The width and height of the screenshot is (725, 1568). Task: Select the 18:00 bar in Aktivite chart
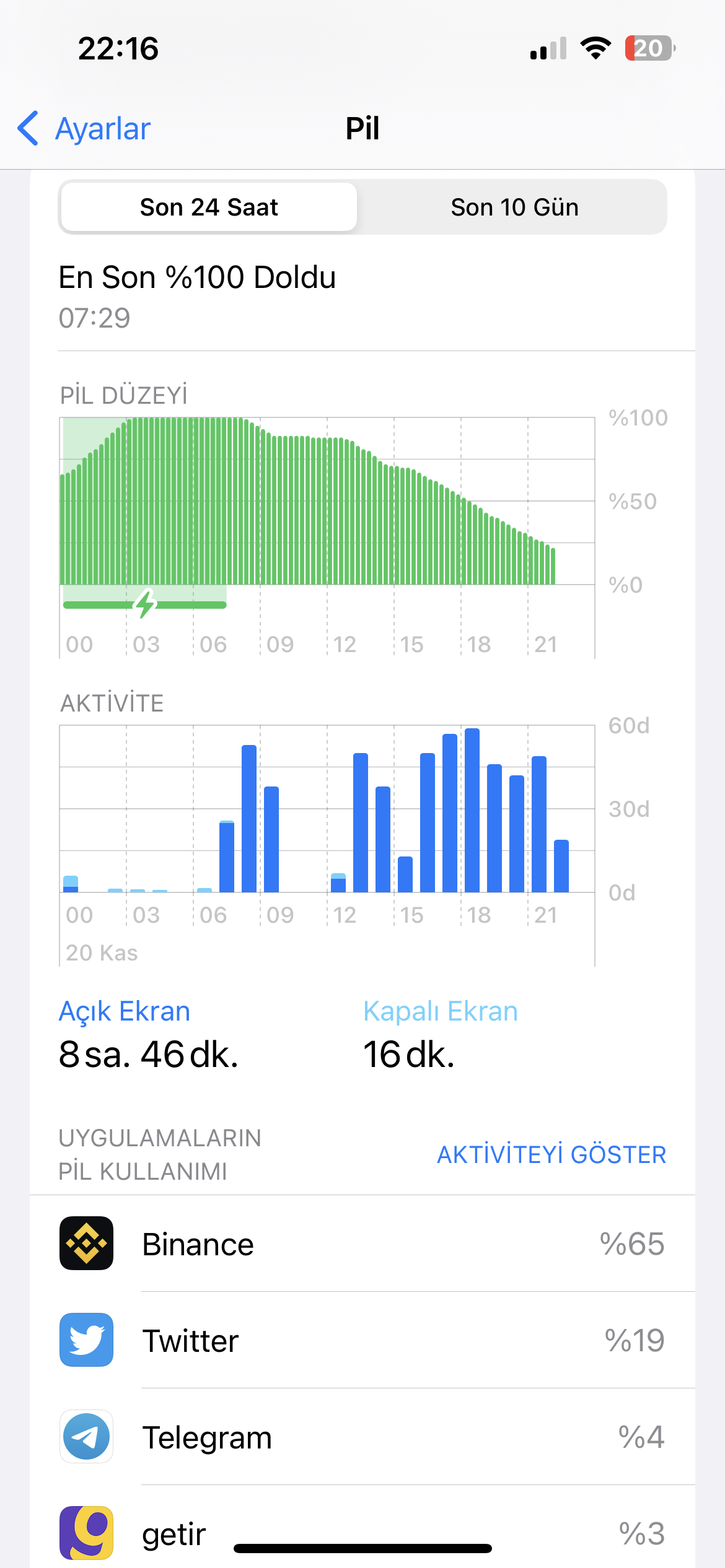click(x=472, y=811)
